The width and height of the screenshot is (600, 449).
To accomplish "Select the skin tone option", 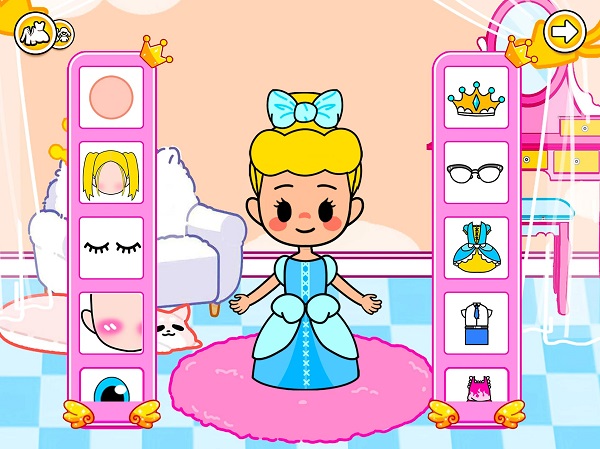I will pos(111,97).
